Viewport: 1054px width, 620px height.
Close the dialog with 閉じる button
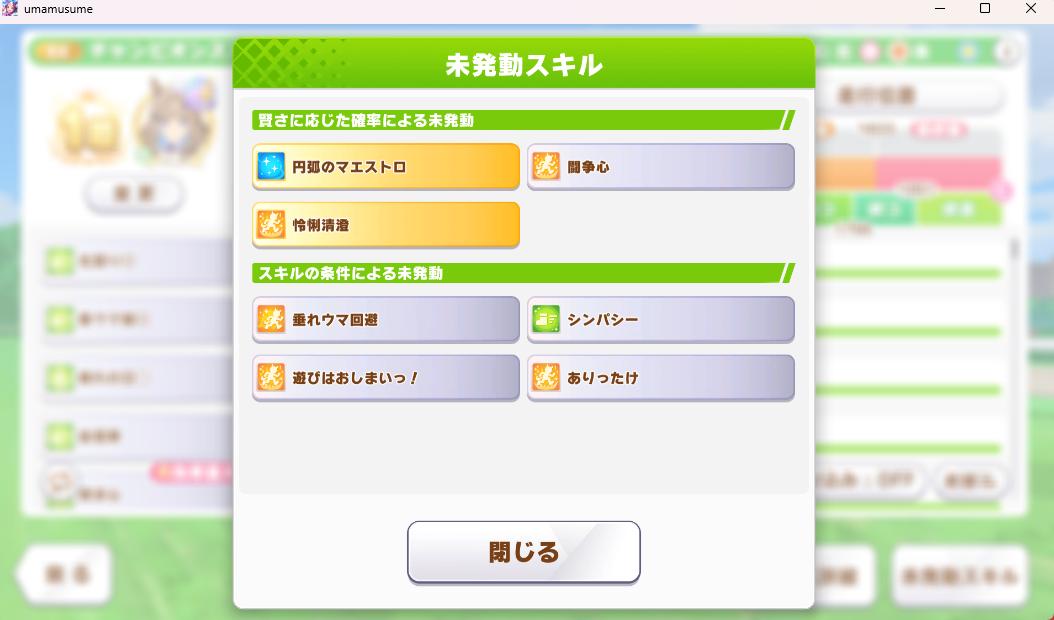tap(523, 551)
